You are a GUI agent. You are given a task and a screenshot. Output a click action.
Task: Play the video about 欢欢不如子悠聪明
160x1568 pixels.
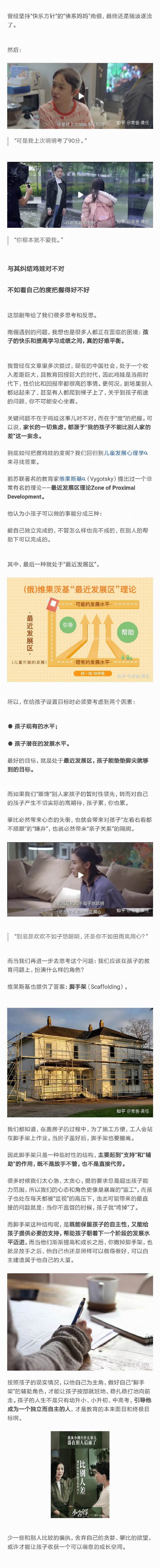80,875
